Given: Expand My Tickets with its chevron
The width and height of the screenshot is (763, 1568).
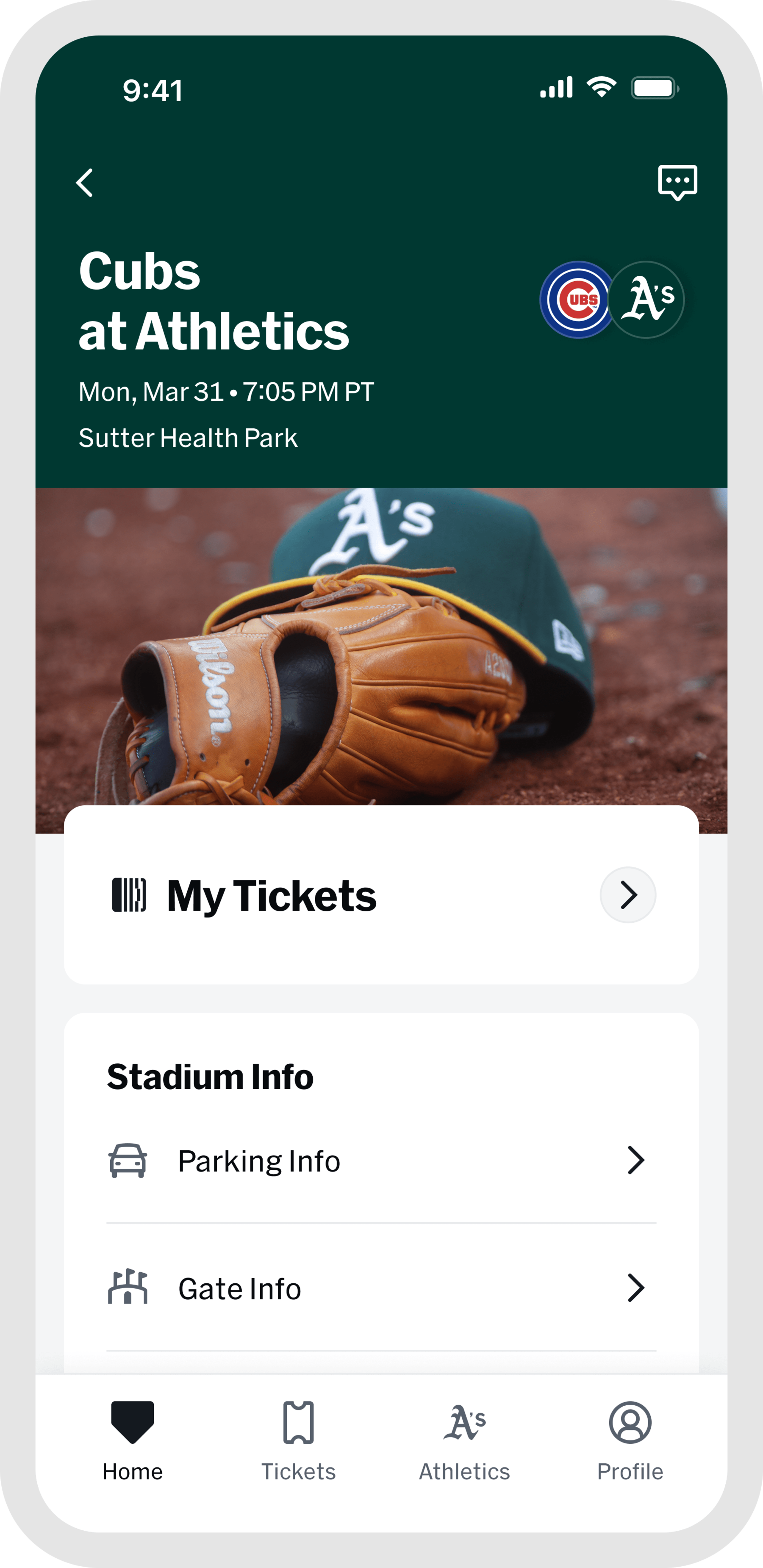Looking at the screenshot, I should coord(629,895).
